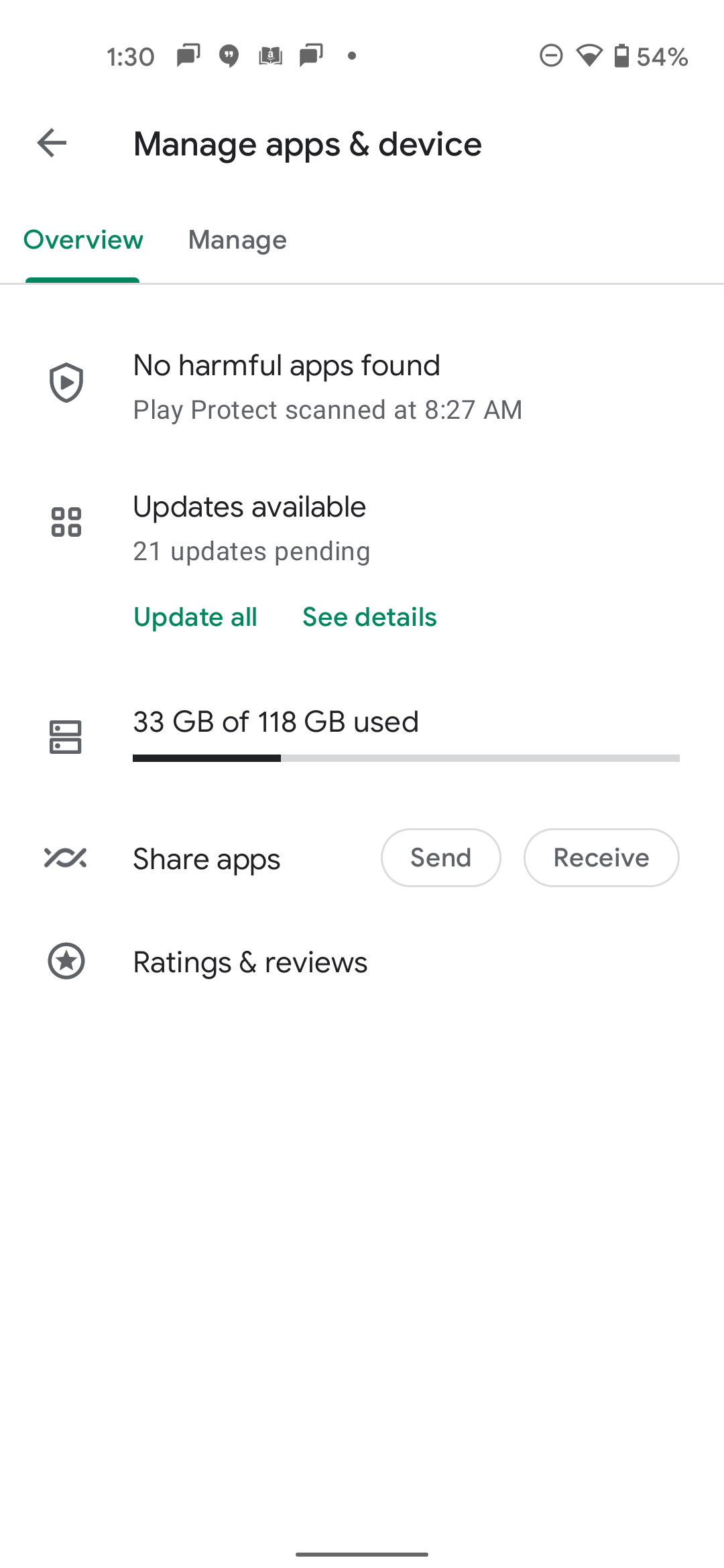Tap the battery status icon

click(x=622, y=56)
